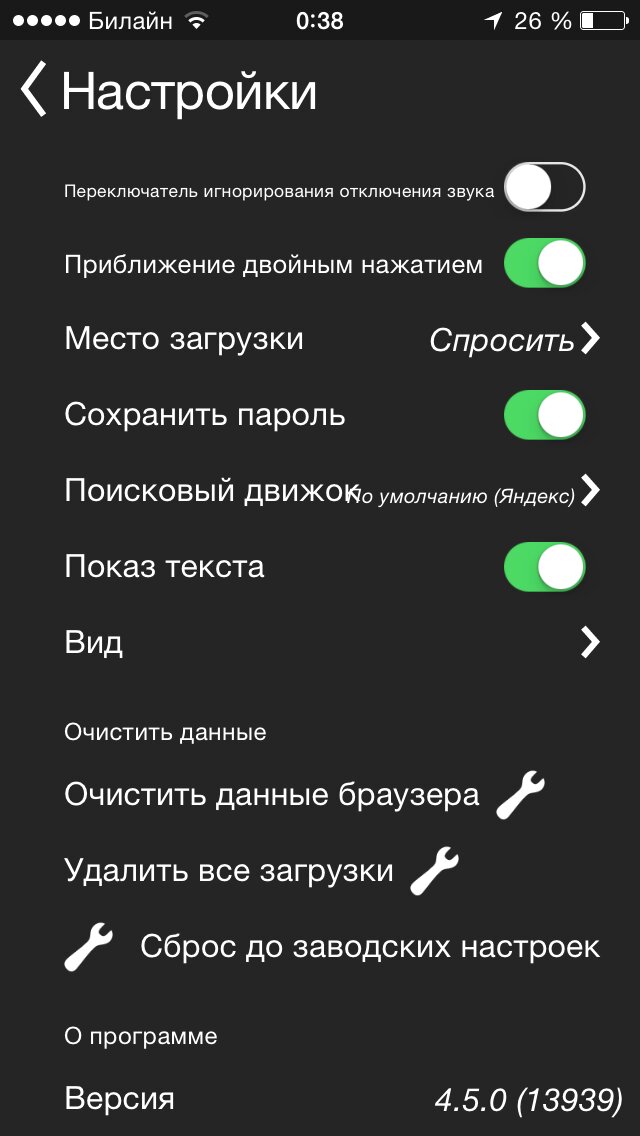Image resolution: width=640 pixels, height=1136 pixels.
Task: Open Место загрузки setting
Action: (330, 339)
